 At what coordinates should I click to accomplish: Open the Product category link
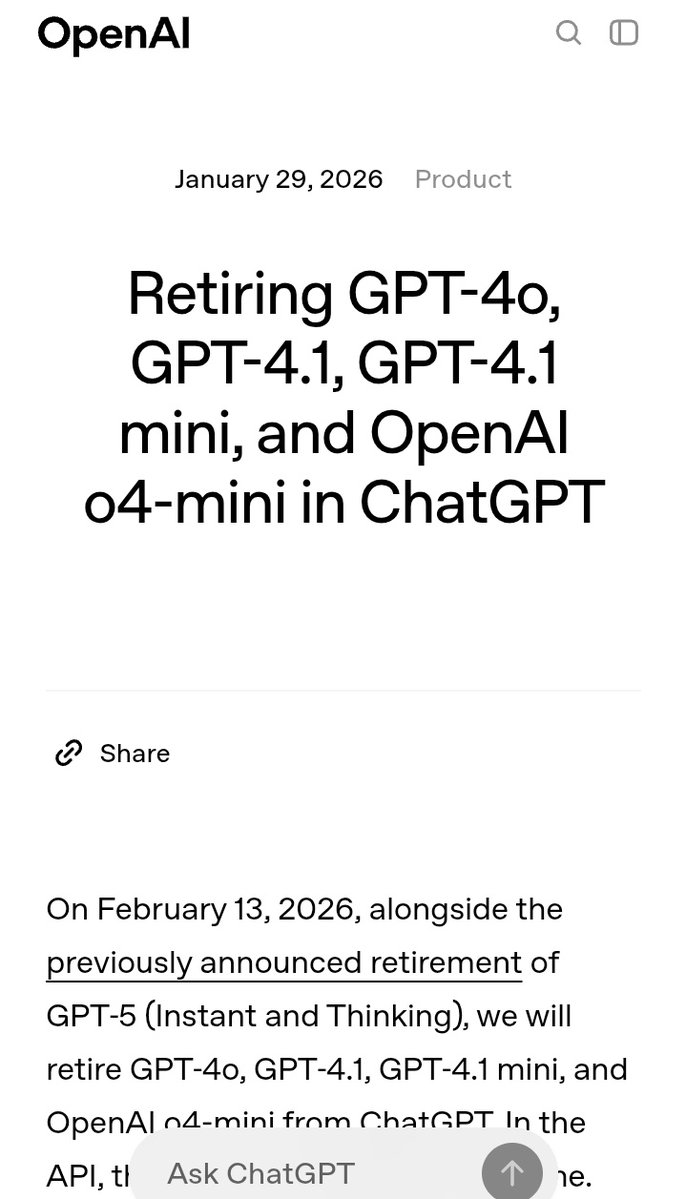click(463, 179)
